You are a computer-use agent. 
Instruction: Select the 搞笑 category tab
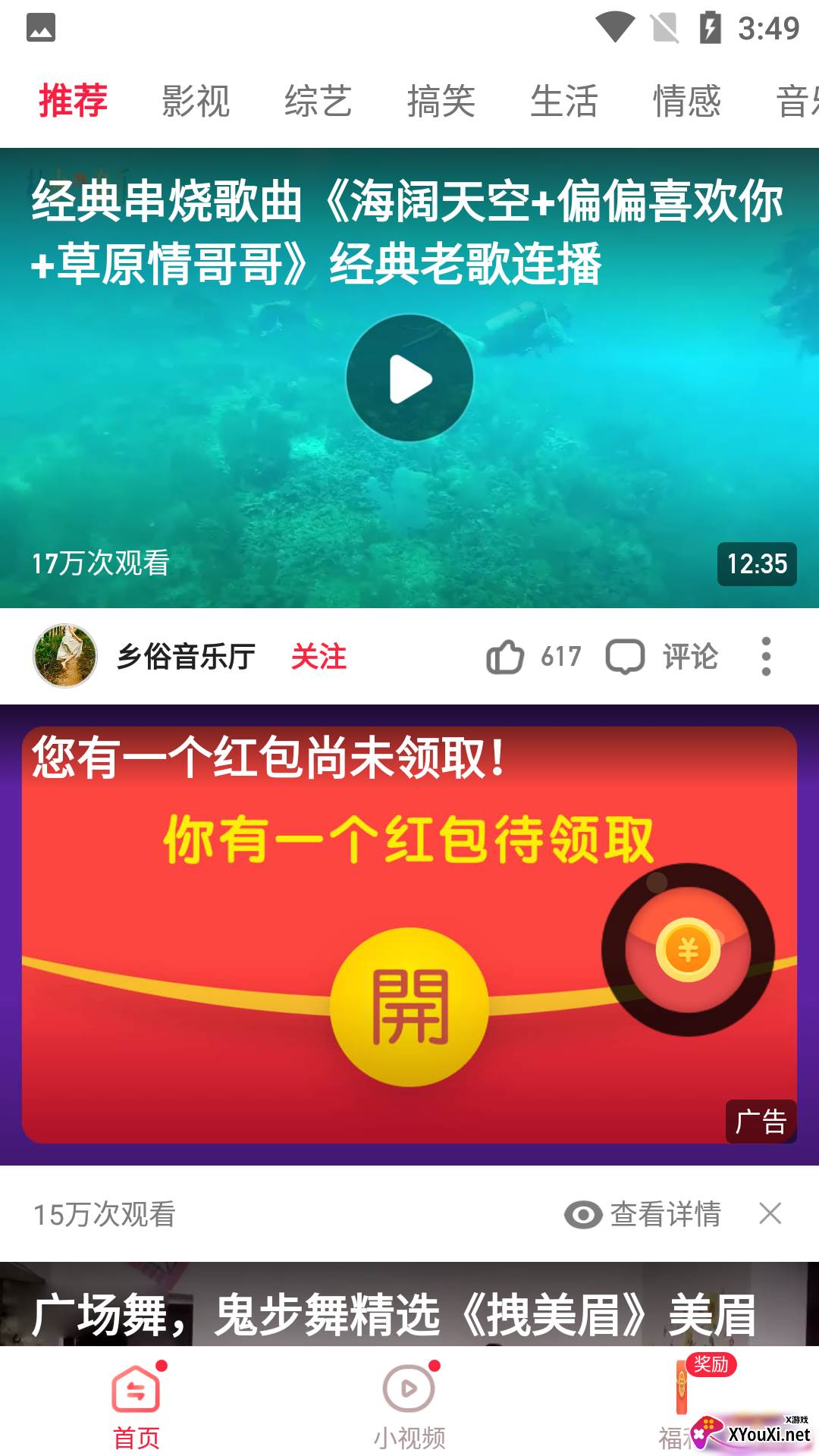tap(441, 101)
